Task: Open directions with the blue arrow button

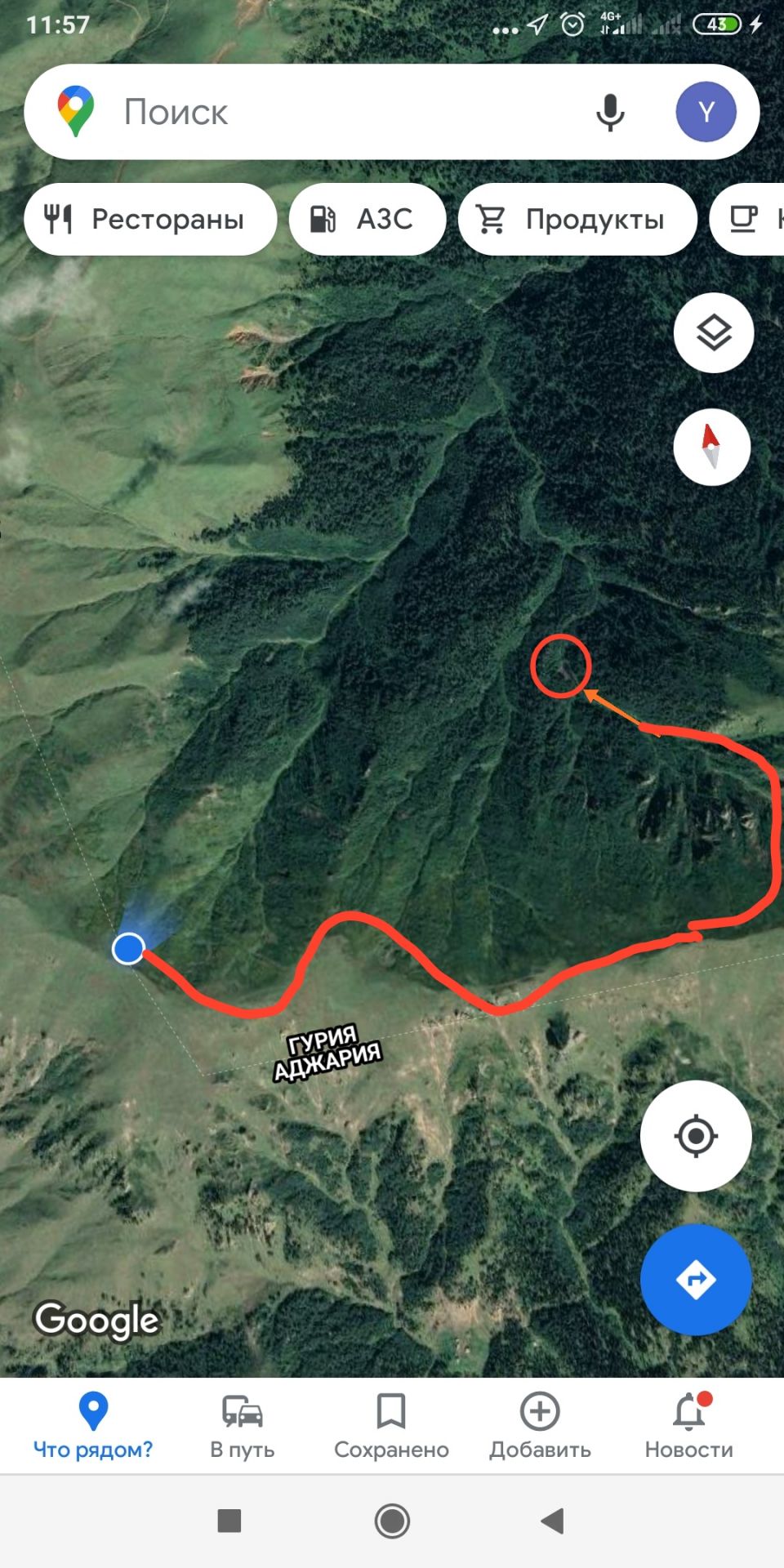Action: tap(695, 1279)
